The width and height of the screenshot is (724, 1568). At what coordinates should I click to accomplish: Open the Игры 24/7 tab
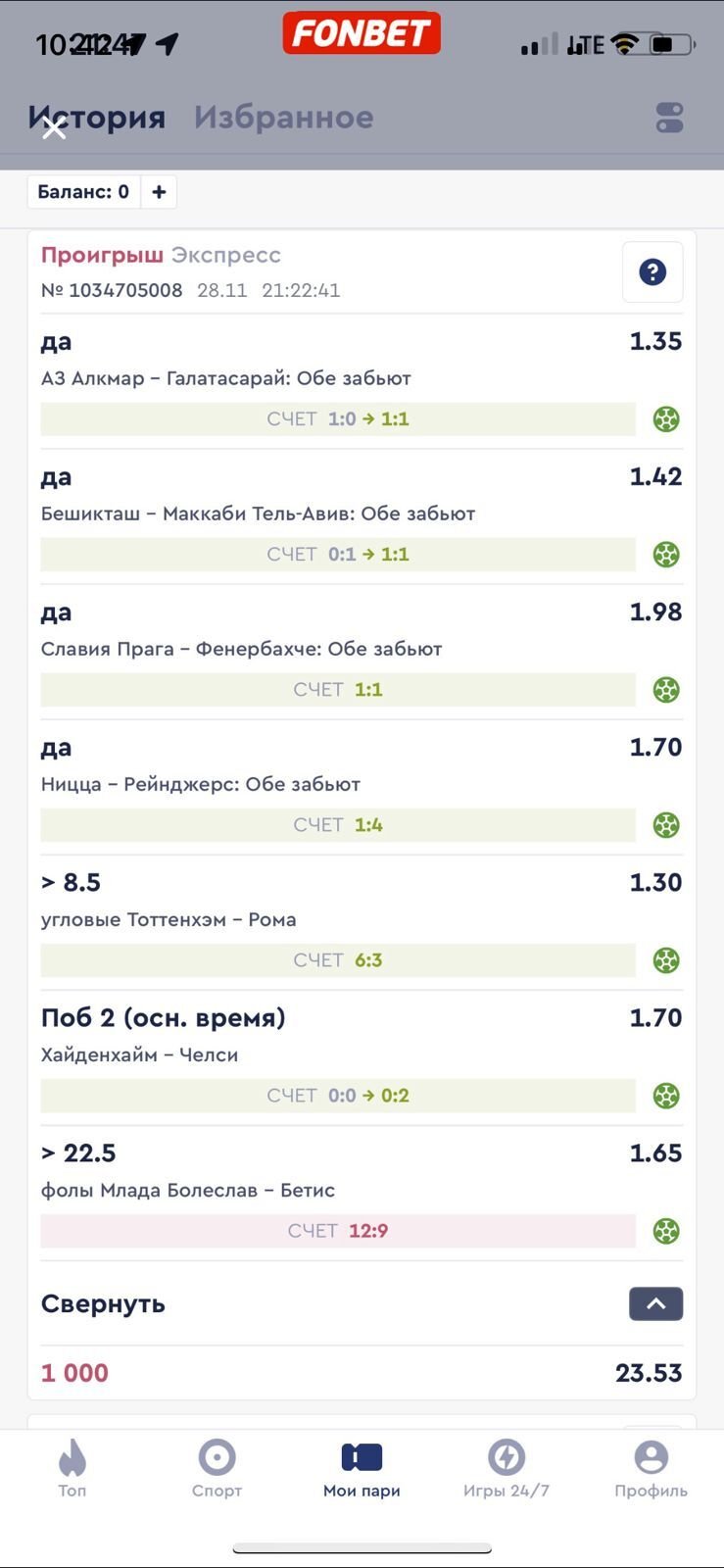[506, 1468]
